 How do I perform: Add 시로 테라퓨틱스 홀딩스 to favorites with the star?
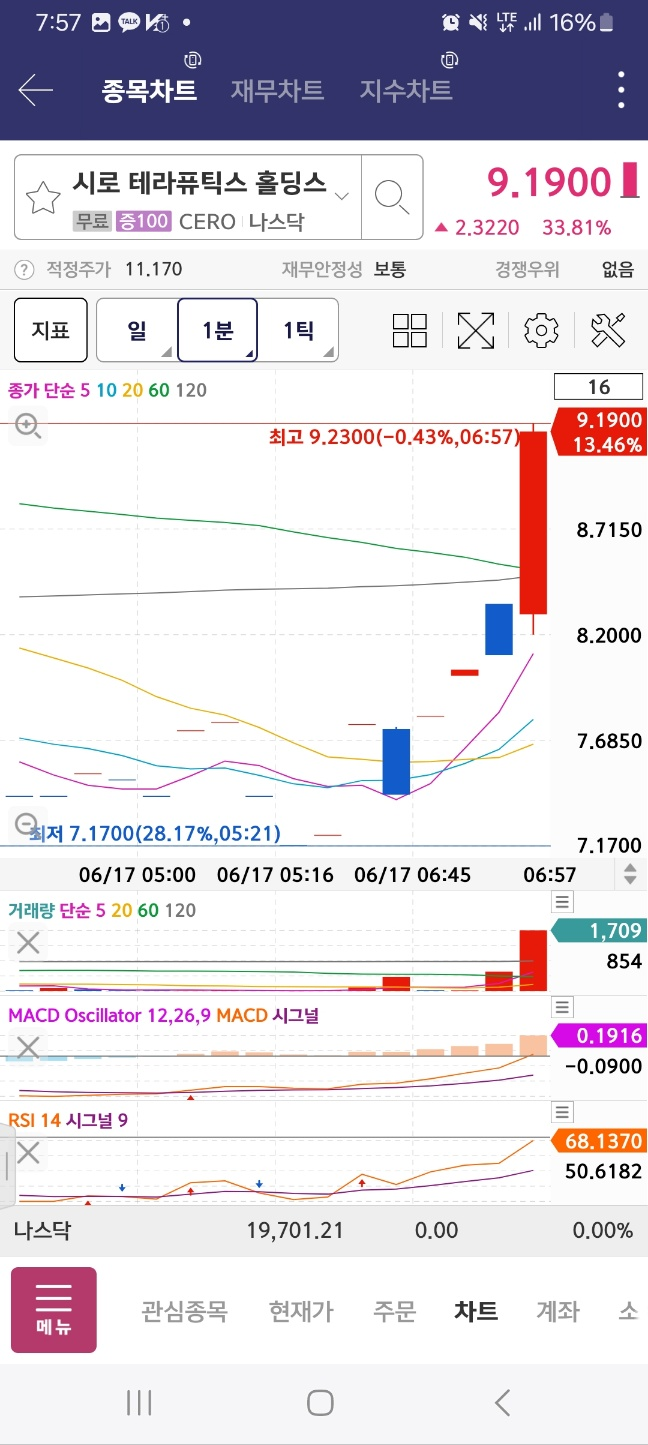click(x=43, y=198)
